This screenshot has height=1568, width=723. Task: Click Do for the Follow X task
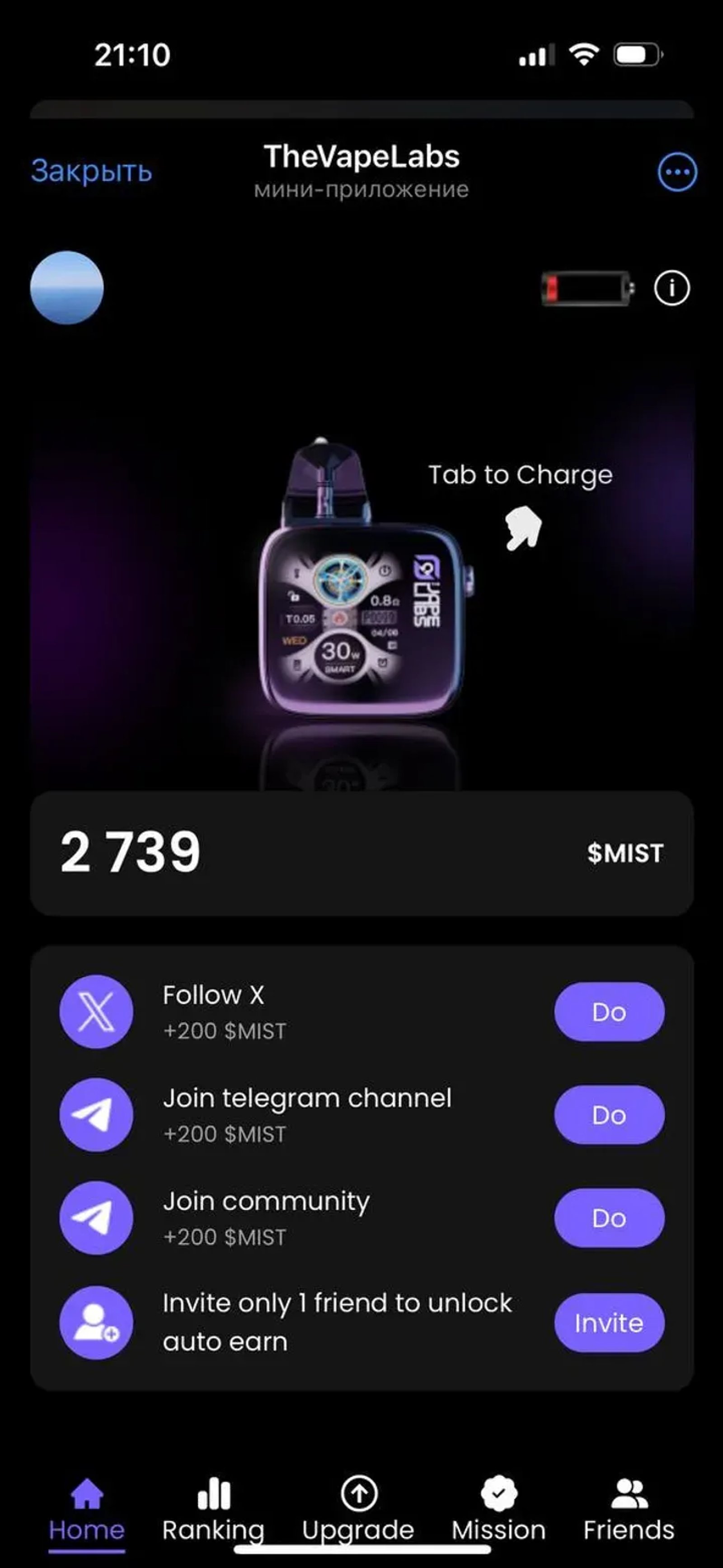pyautogui.click(x=609, y=1011)
